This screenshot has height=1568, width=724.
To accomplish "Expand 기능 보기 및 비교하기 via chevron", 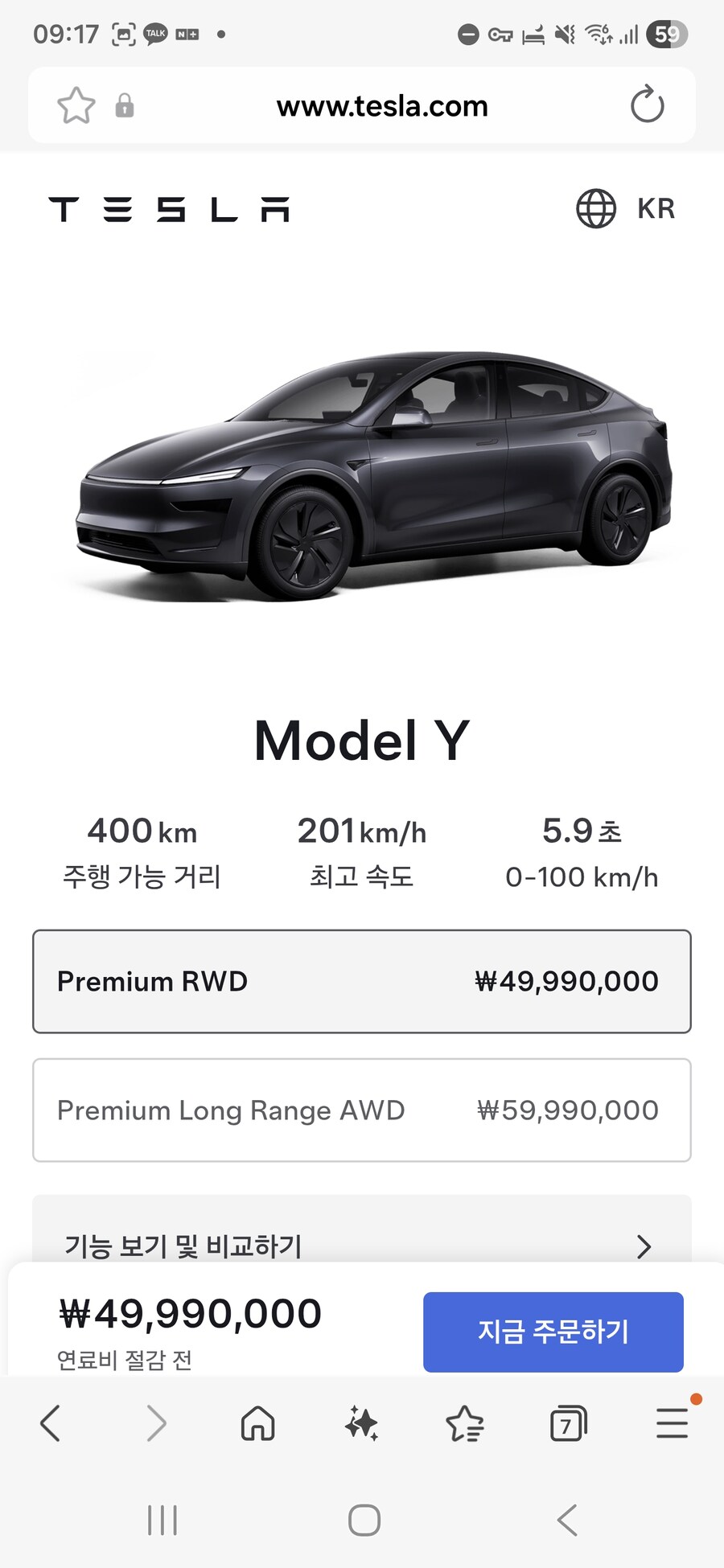I will point(643,1246).
